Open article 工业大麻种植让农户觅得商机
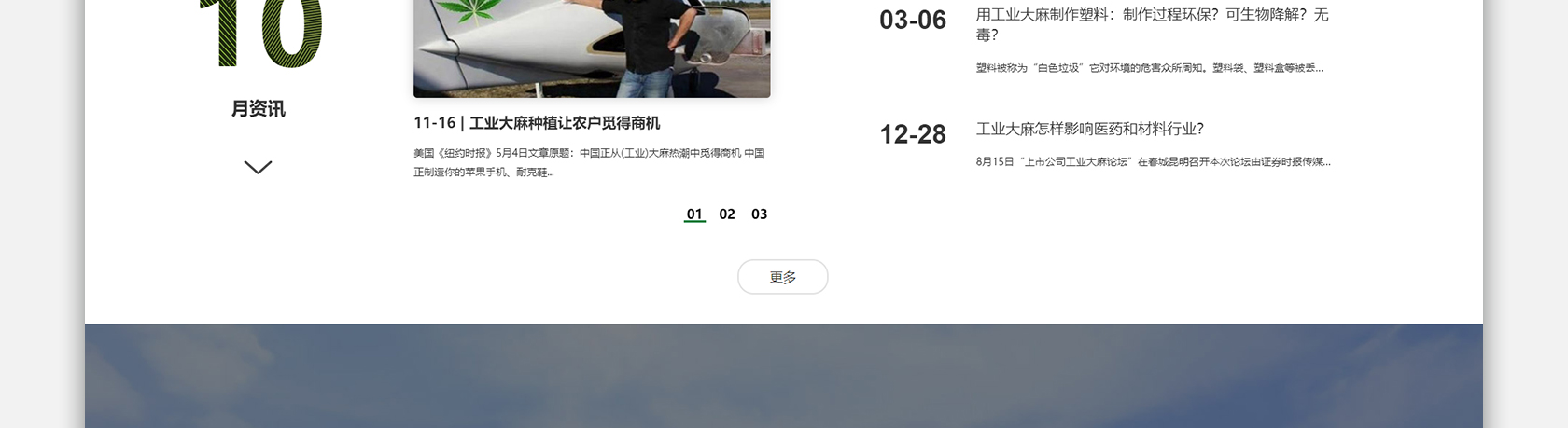The height and width of the screenshot is (428, 1568). point(537,123)
